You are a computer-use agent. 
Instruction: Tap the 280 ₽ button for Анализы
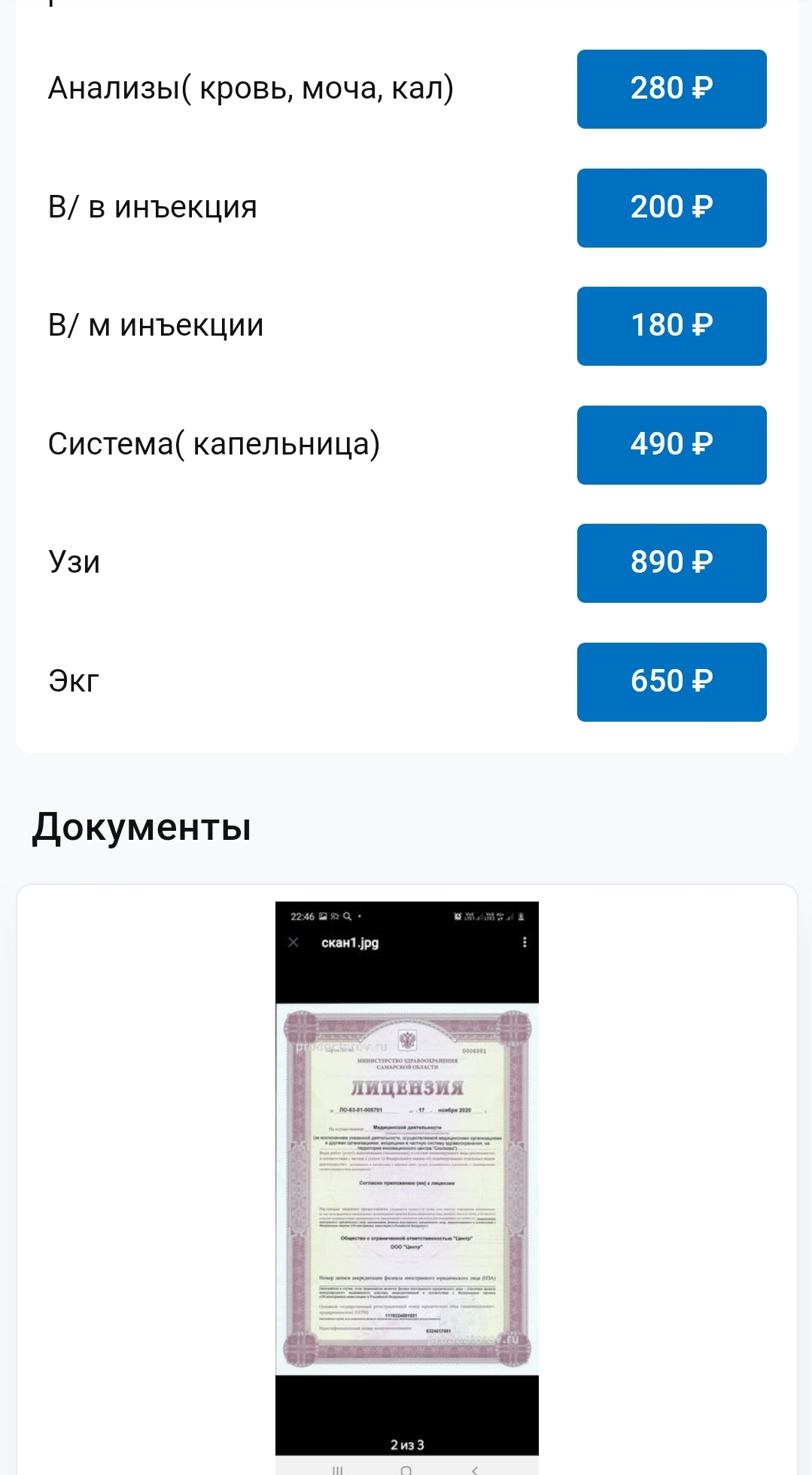[x=671, y=89]
